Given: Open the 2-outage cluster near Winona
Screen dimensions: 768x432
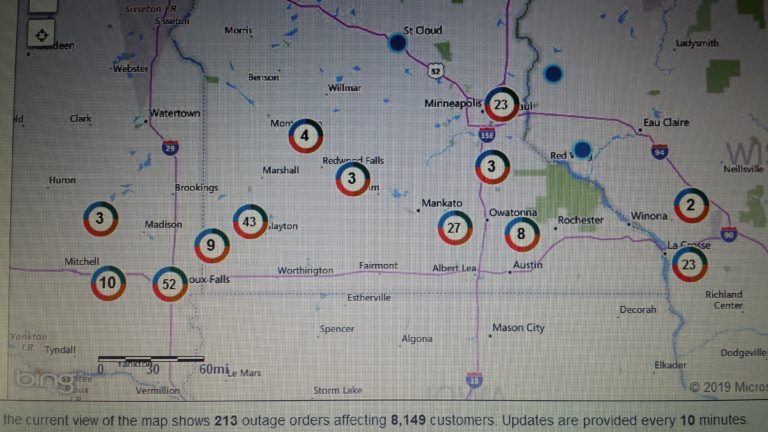Looking at the screenshot, I should pyautogui.click(x=690, y=206).
